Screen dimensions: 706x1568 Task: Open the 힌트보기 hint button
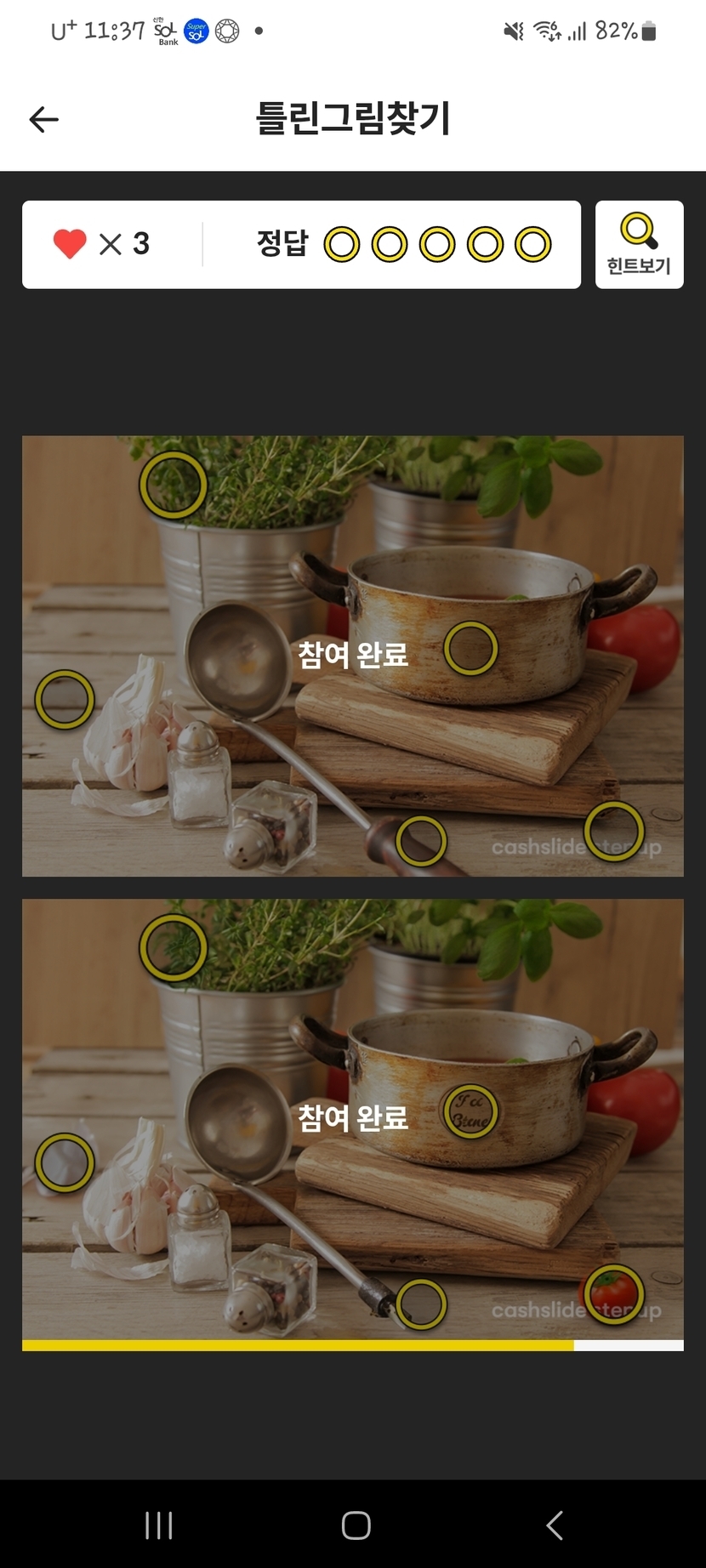tap(639, 245)
